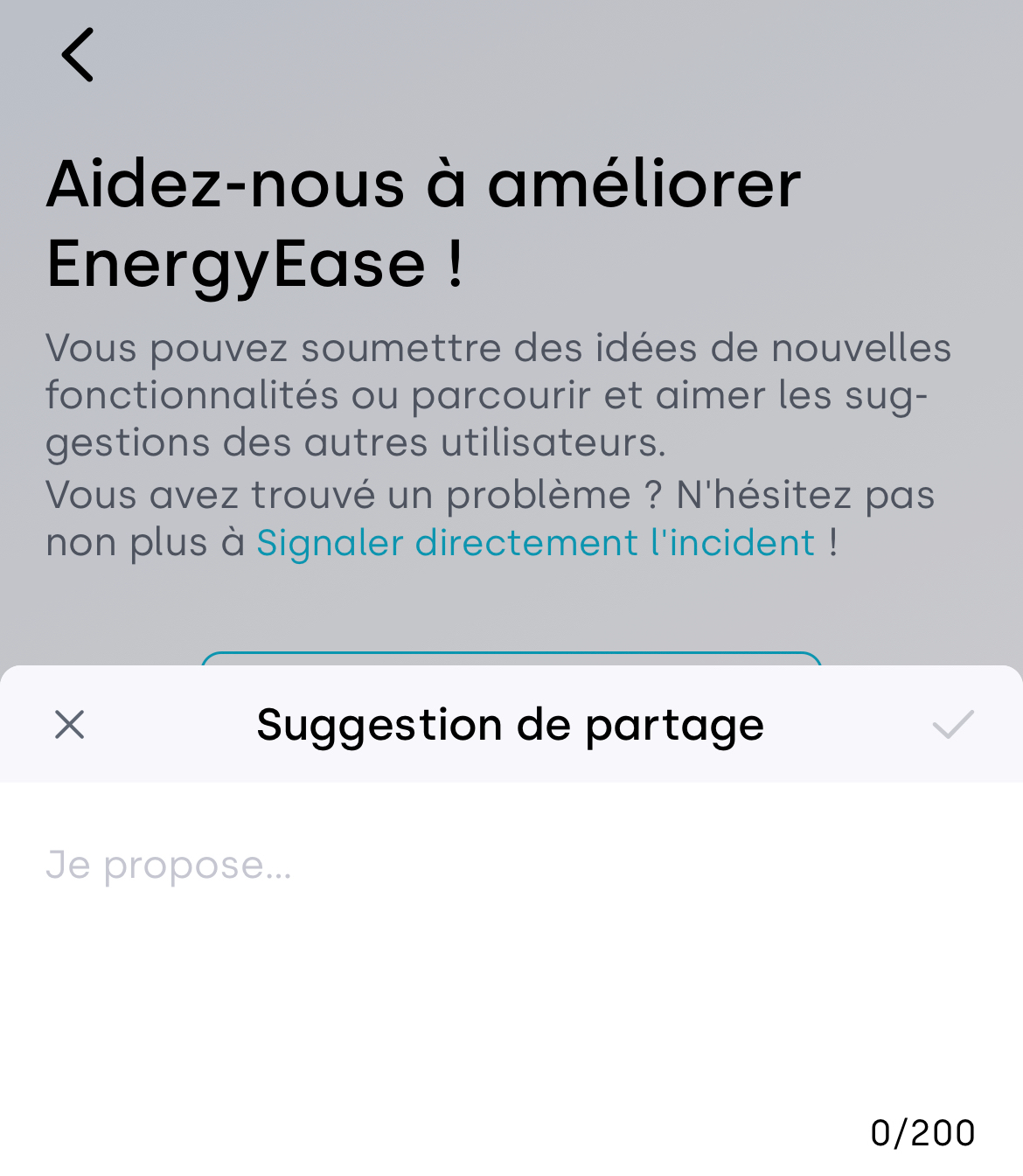
Task: Confirm the suggestion with the checkmark
Action: pyautogui.click(x=952, y=725)
